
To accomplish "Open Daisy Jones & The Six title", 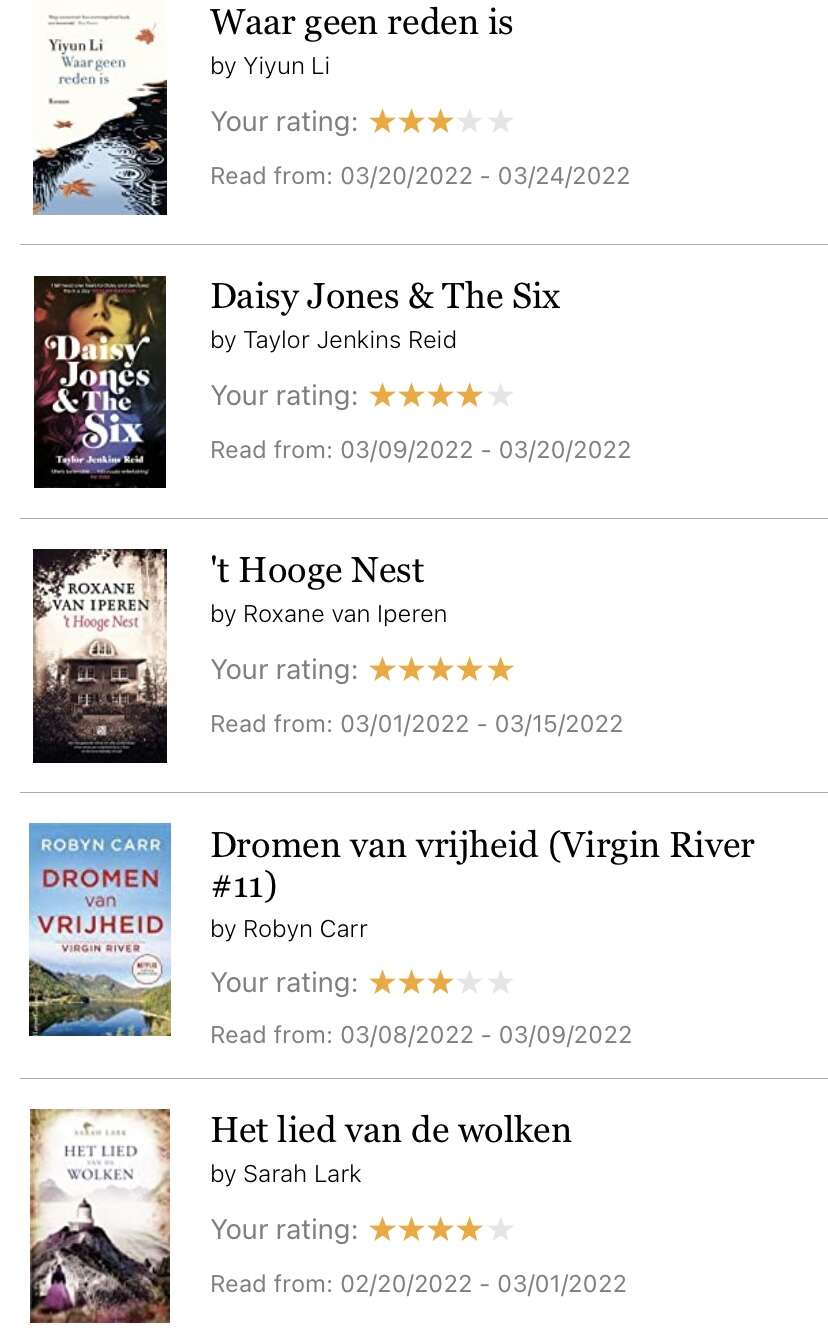I will (x=385, y=296).
